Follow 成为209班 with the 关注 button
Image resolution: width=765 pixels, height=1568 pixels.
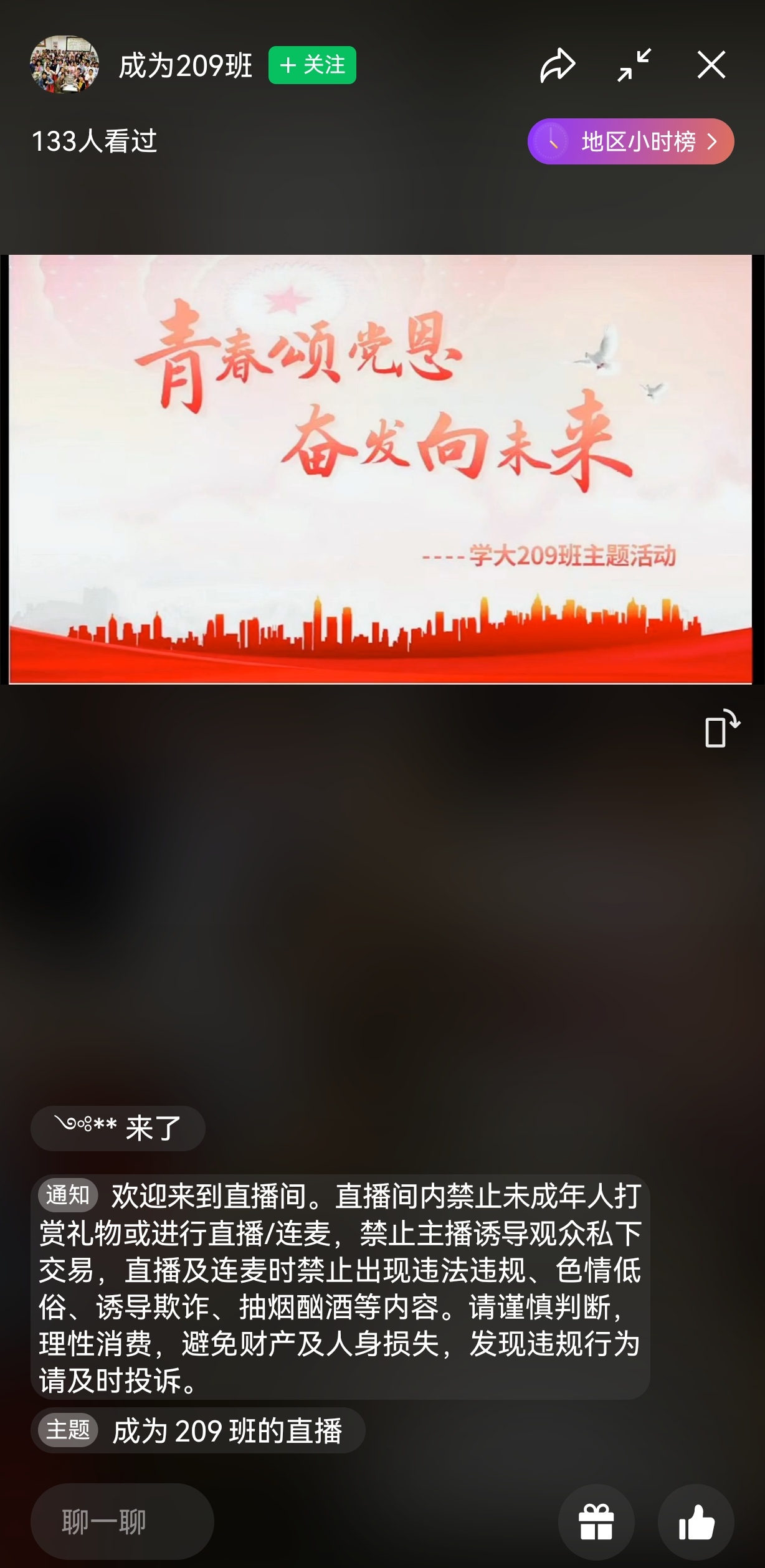click(312, 65)
